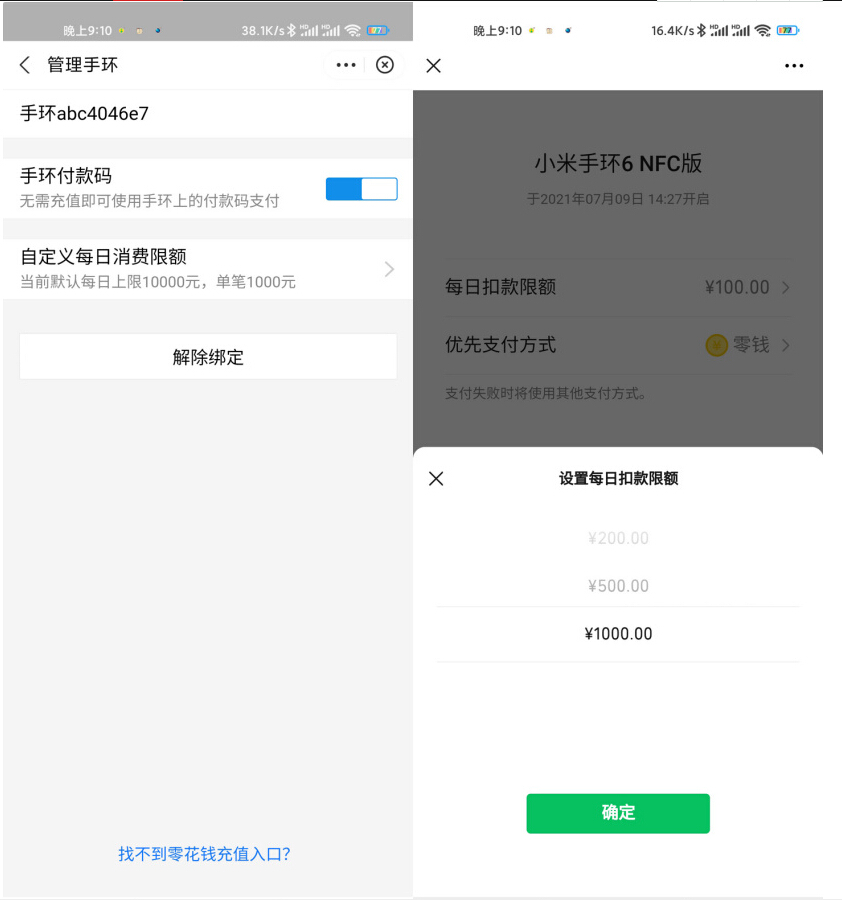Go back from the 管理手环 page

click(x=25, y=65)
